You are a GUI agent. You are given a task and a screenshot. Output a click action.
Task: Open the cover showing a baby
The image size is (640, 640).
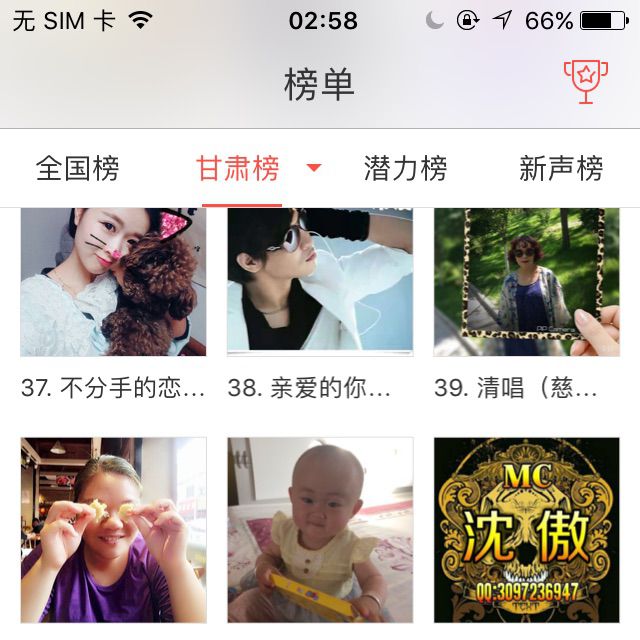tap(320, 530)
